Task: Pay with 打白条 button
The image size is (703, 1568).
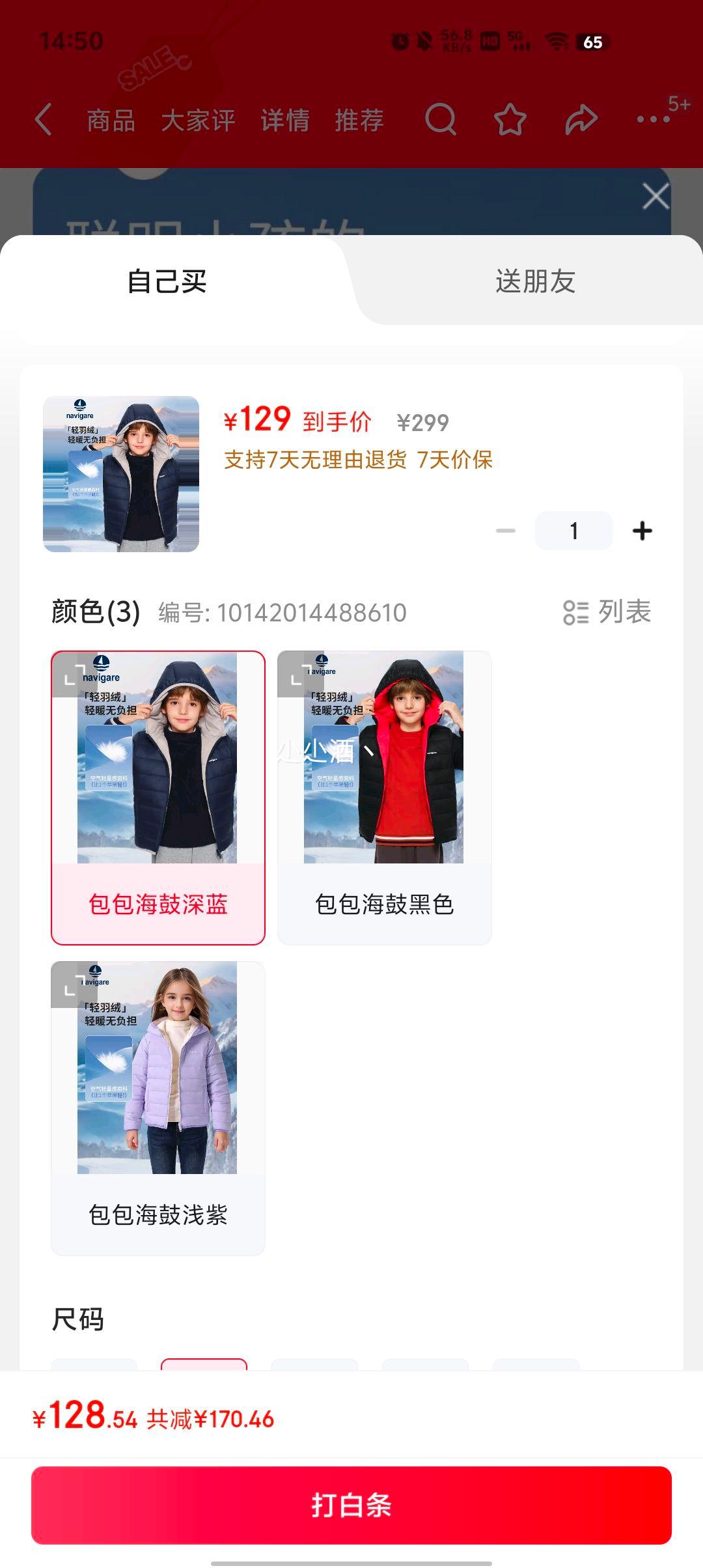Action: [351, 1505]
